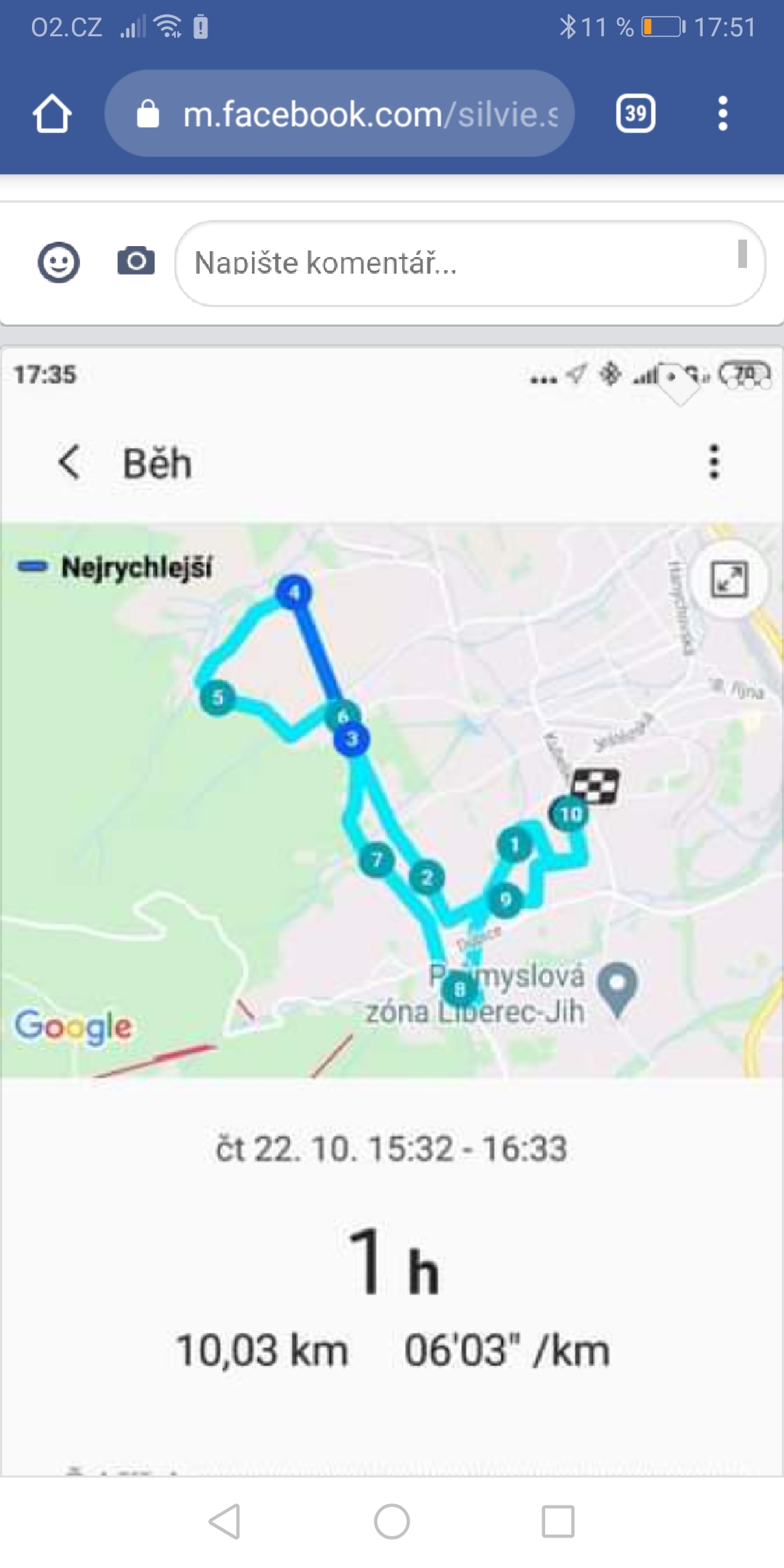
Task: Open the tab switcher showing 39 tabs
Action: (636, 113)
